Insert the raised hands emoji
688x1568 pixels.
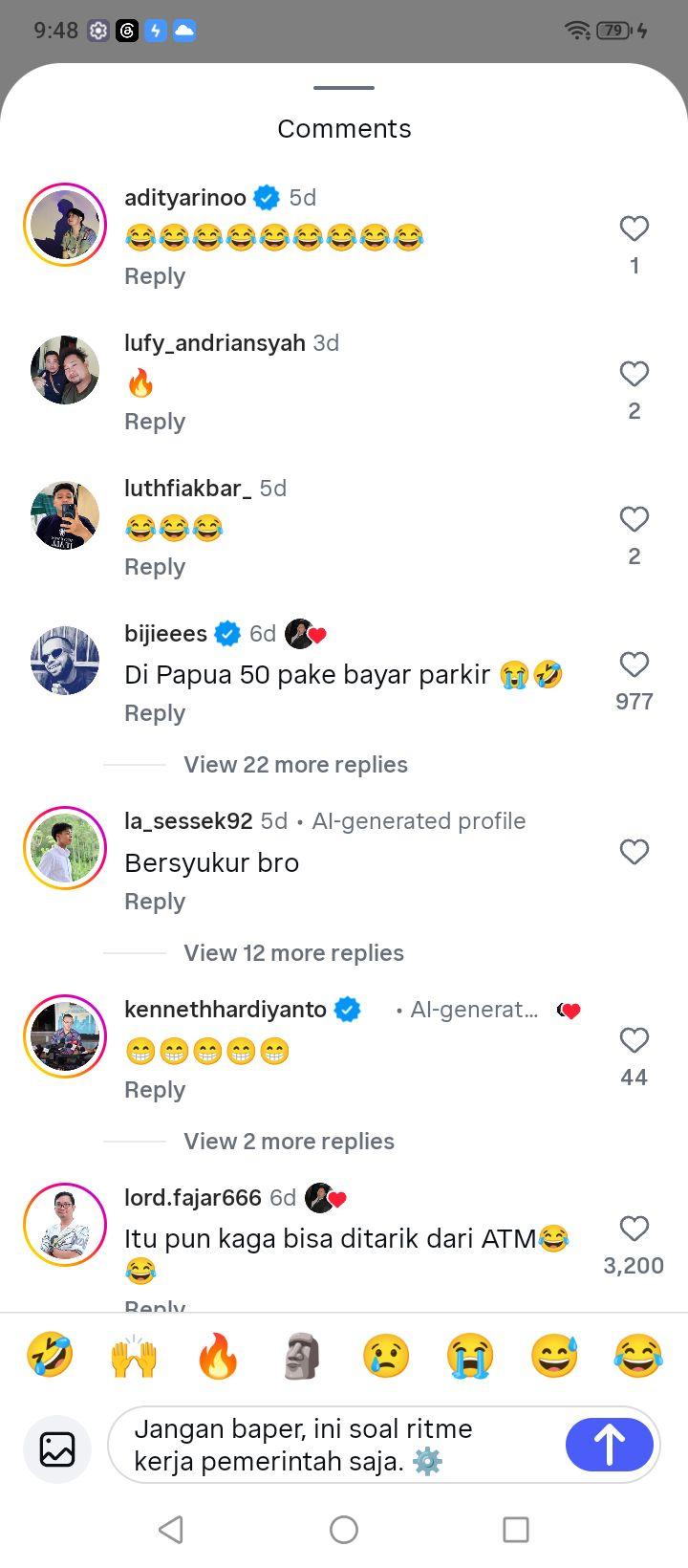[134, 1356]
